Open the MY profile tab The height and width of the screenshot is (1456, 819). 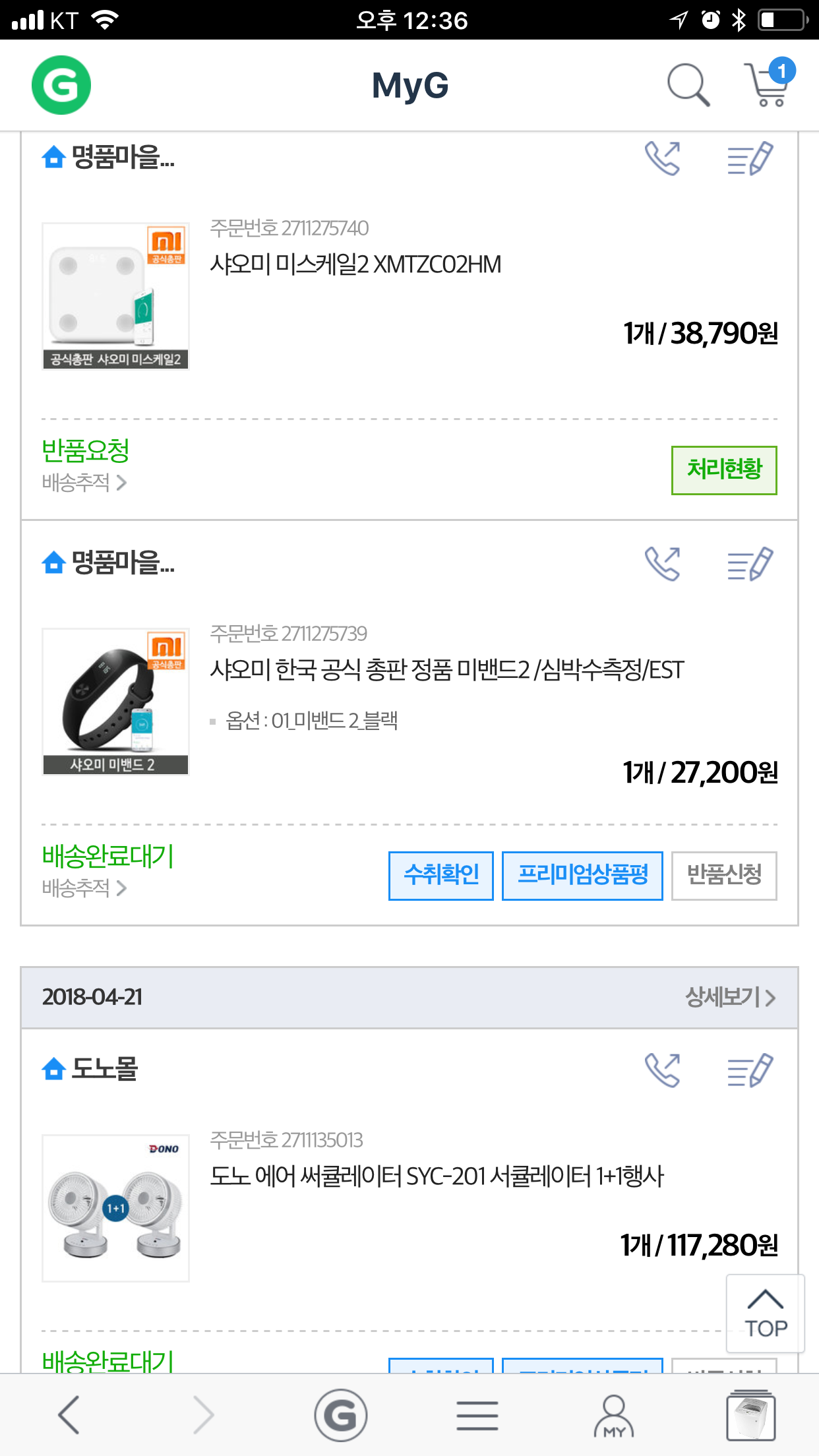click(614, 1415)
